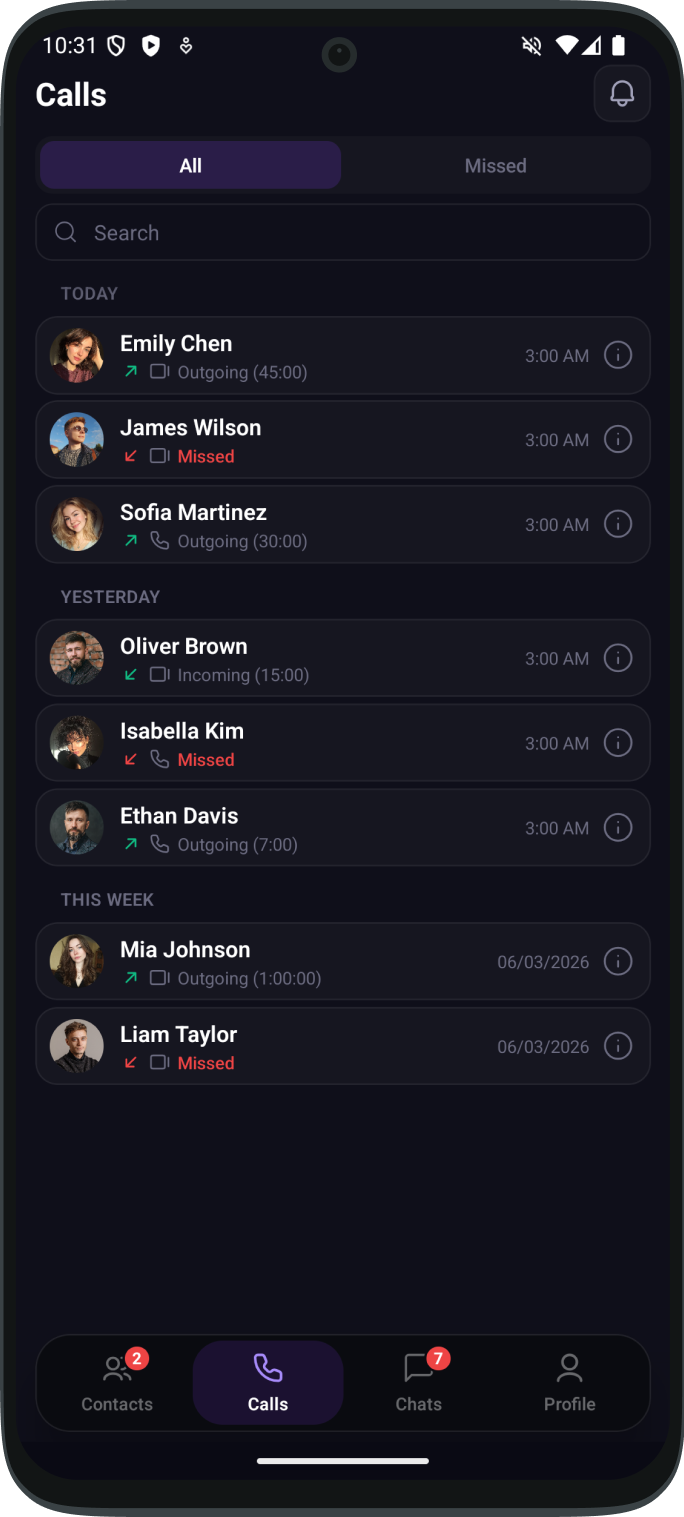Tap info icon beside Ethan Davis
684x1517 pixels.
pos(618,828)
